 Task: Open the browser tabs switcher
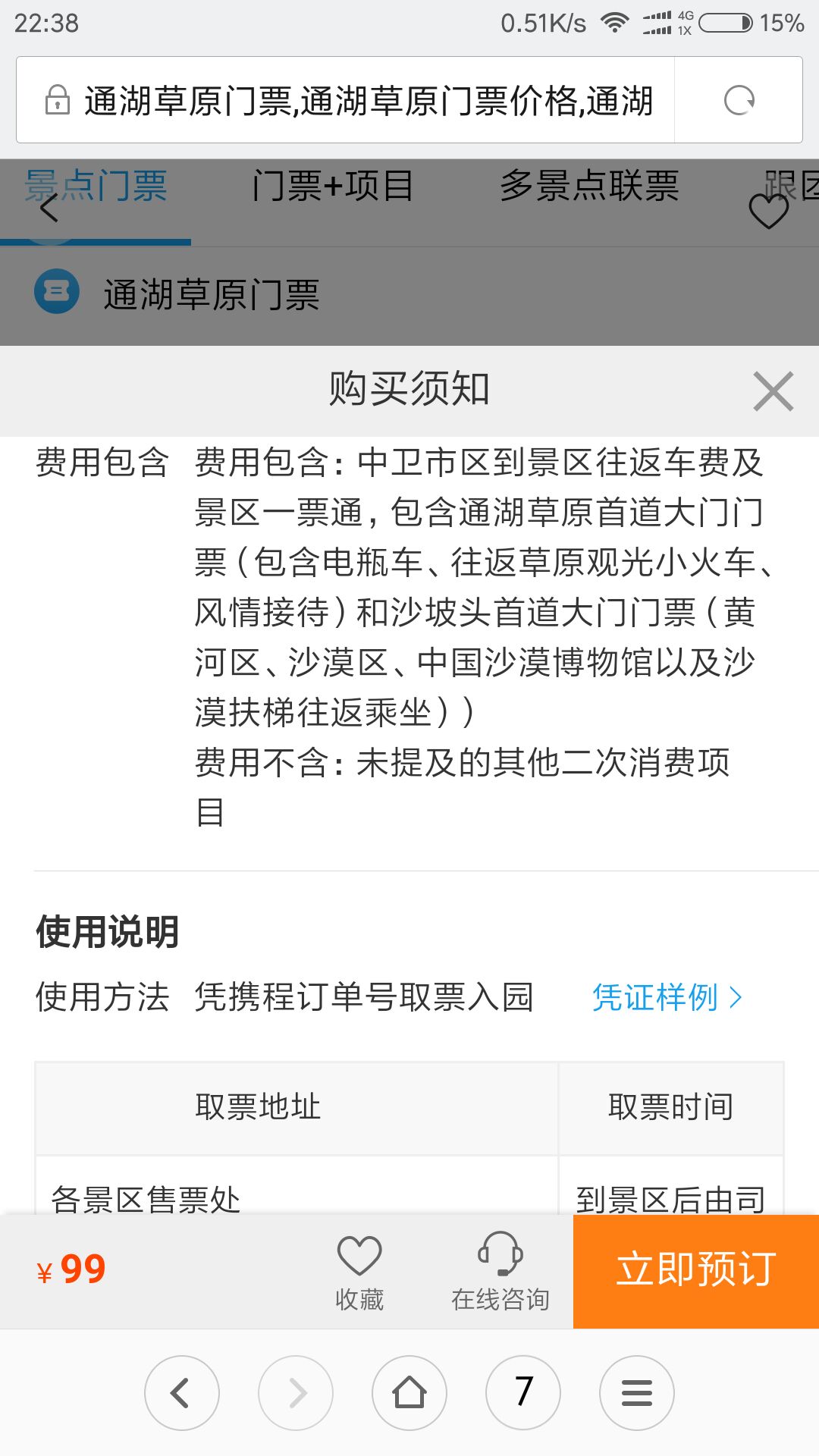(x=523, y=1392)
